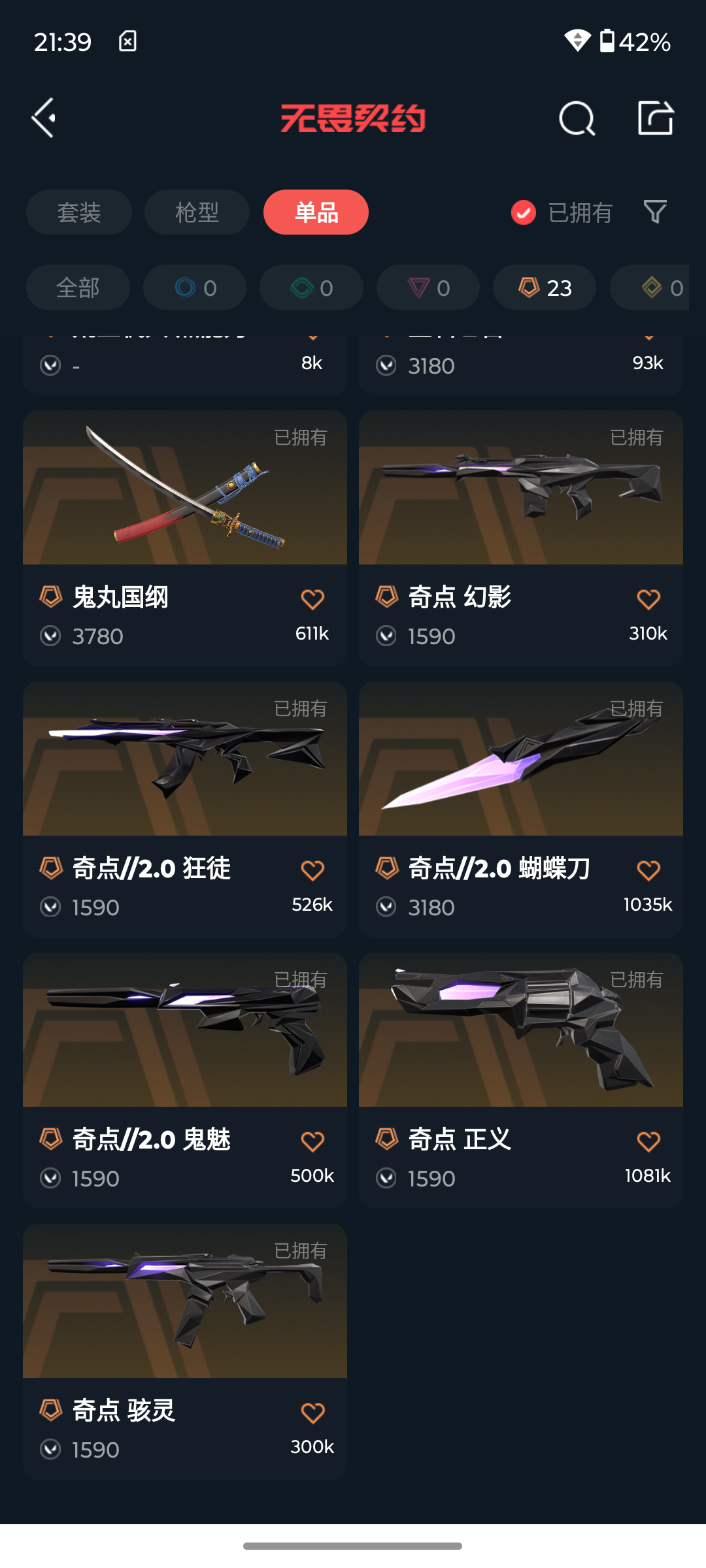Select the 全部 rarity chip
Image resolution: width=706 pixels, height=1568 pixels.
pos(78,287)
